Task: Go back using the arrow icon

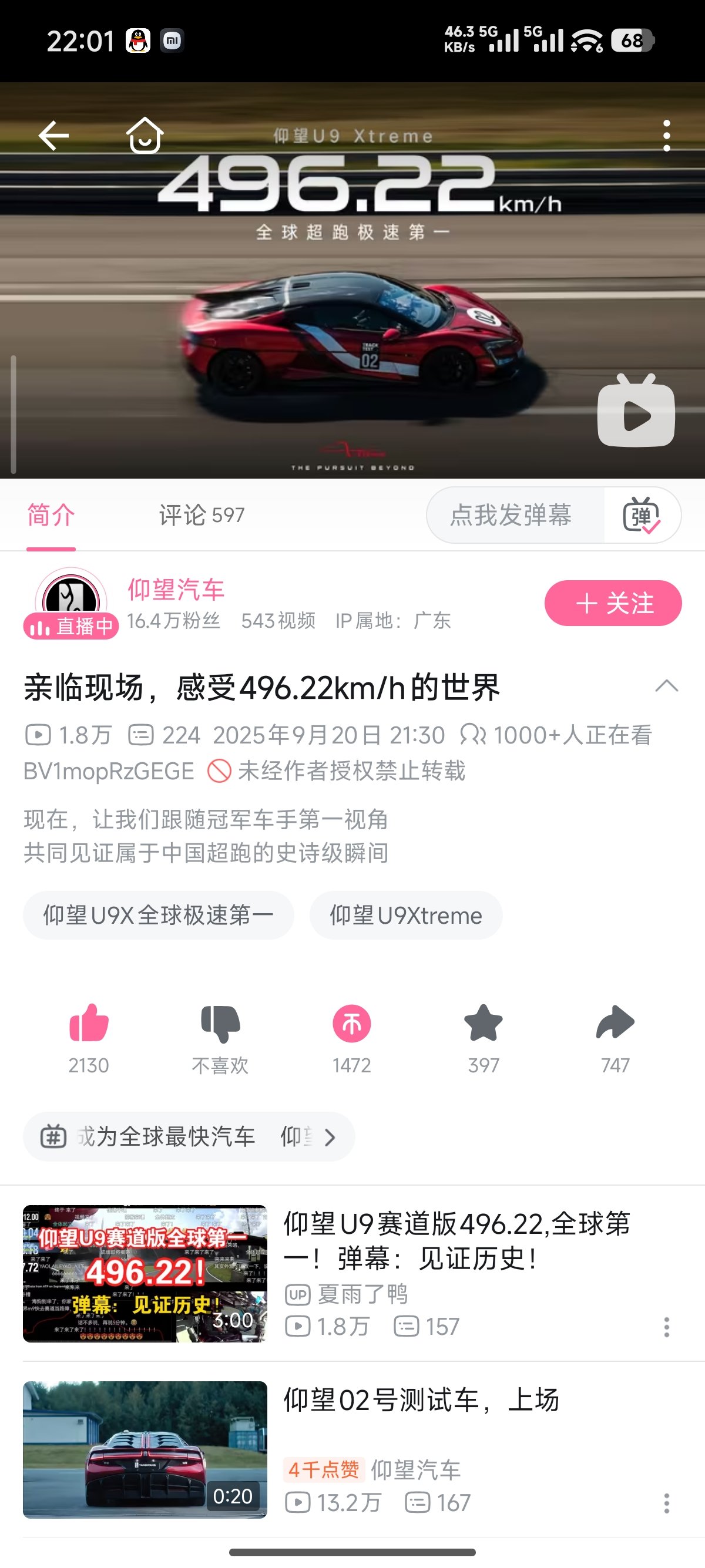Action: tap(53, 135)
